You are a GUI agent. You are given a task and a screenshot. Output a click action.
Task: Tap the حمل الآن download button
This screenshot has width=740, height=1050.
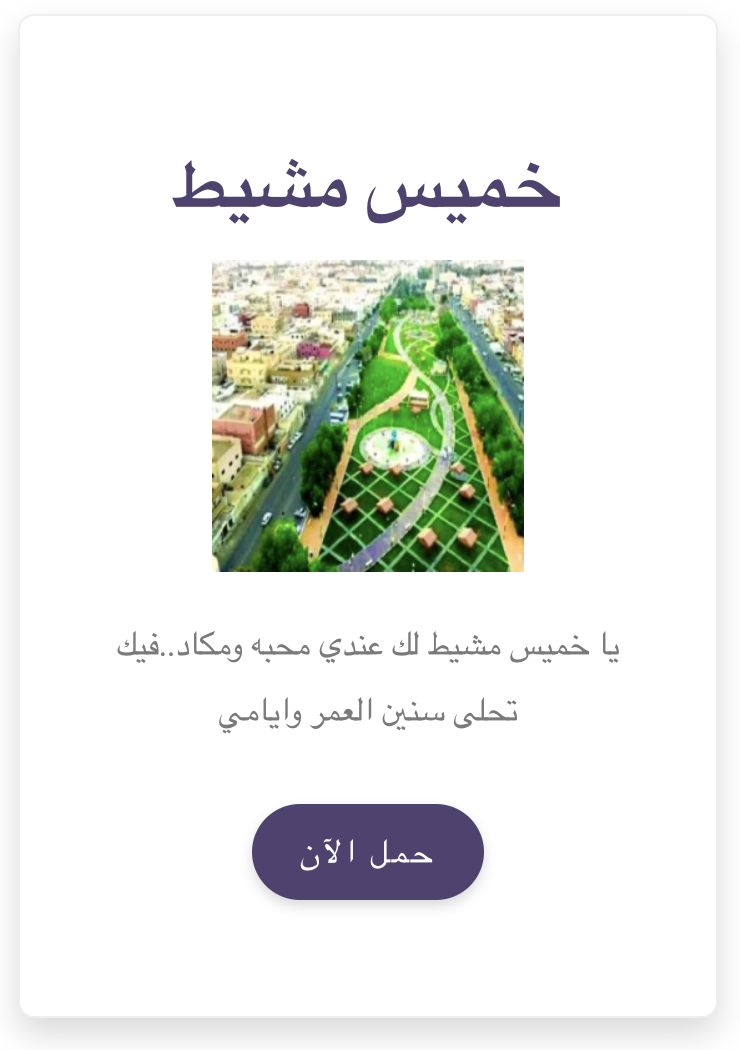coord(368,852)
